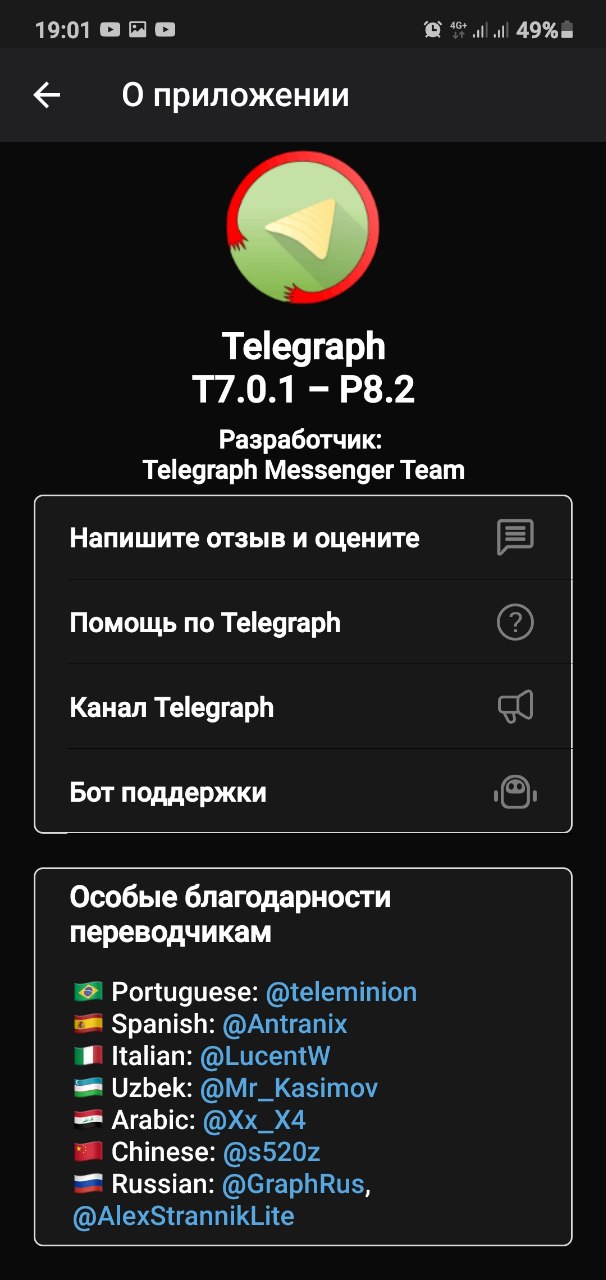606x1280 pixels.
Task: Open the @Mr_Kasimov profile link
Action: pos(289,1088)
